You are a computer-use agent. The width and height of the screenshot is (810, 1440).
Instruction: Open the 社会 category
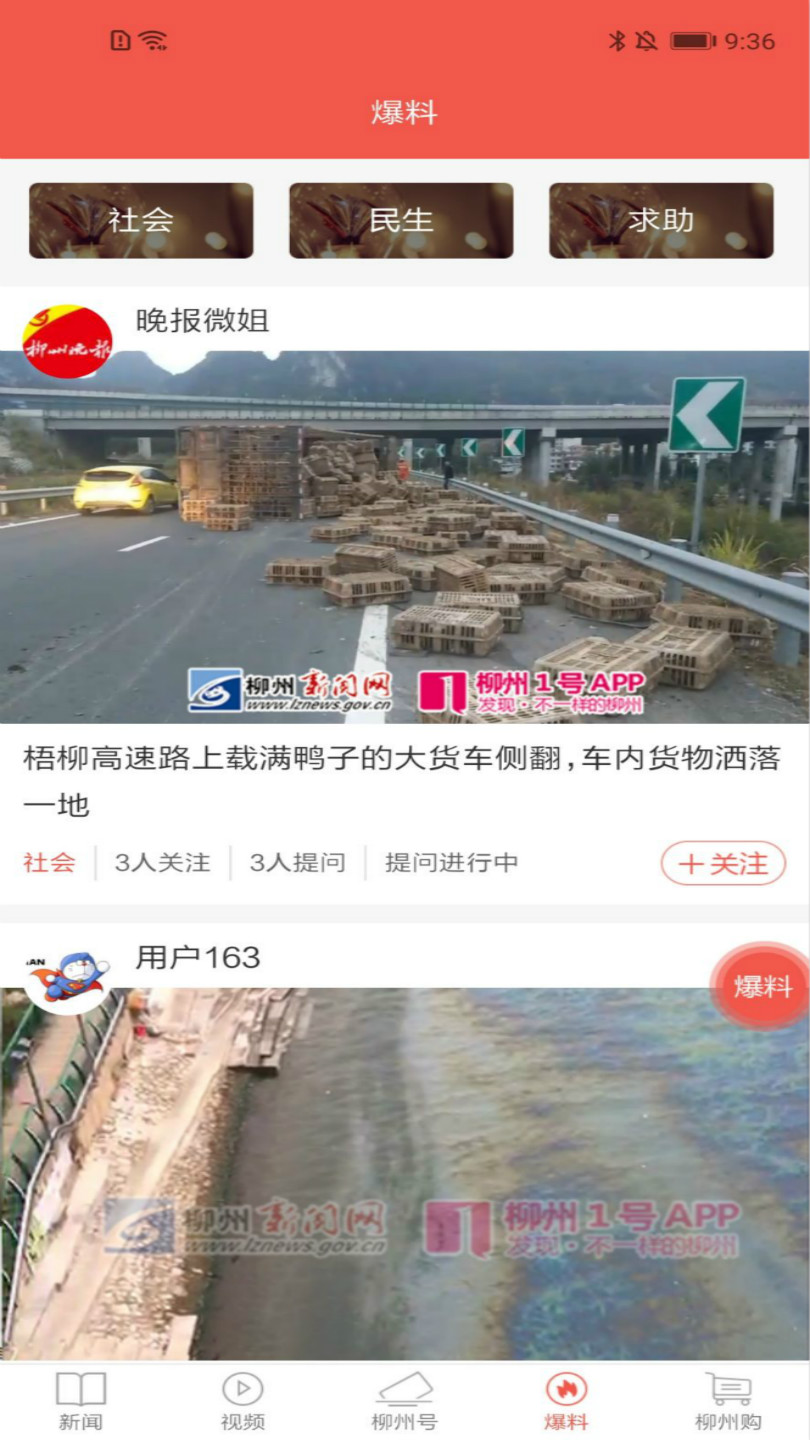tap(141, 221)
